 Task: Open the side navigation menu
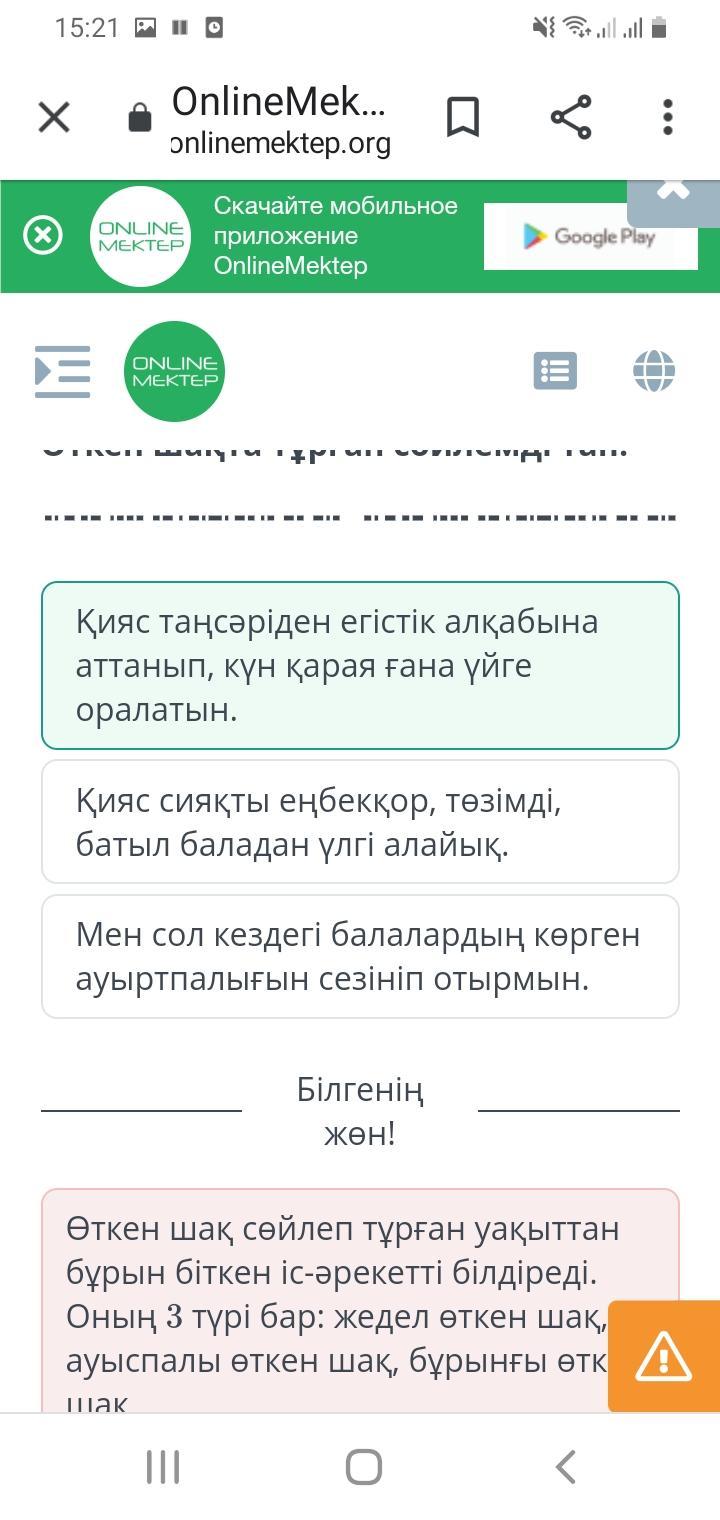62,371
